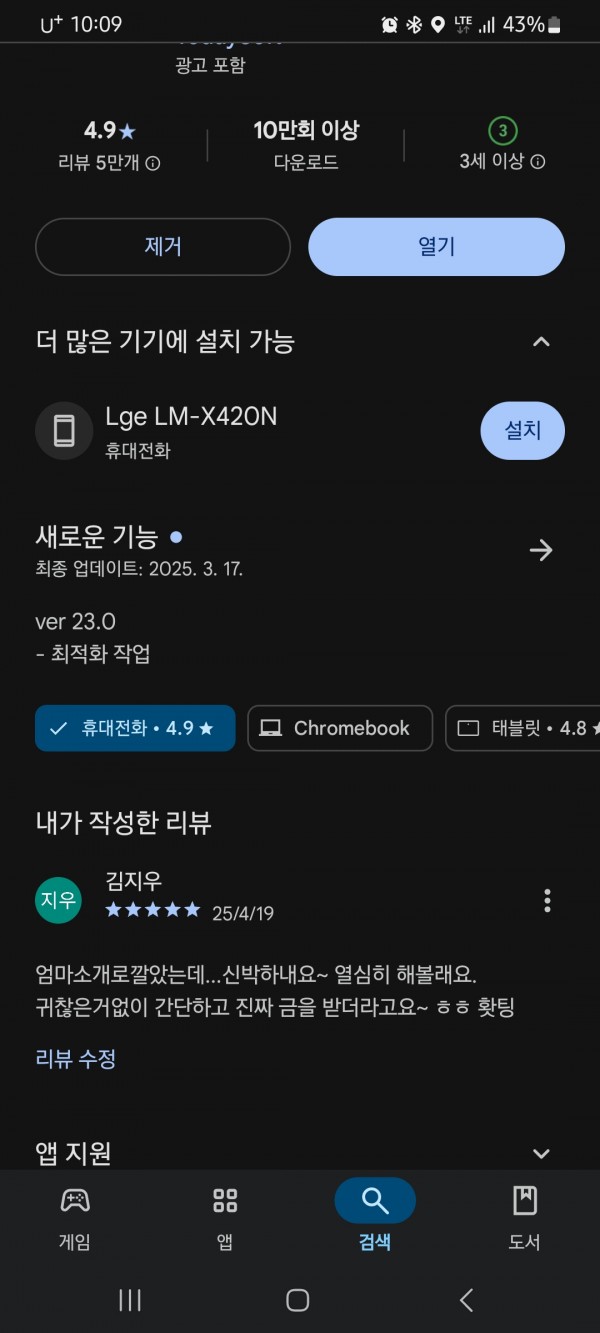Screen dimensions: 600x1333
Task: Go to the home screen
Action: click(298, 1300)
